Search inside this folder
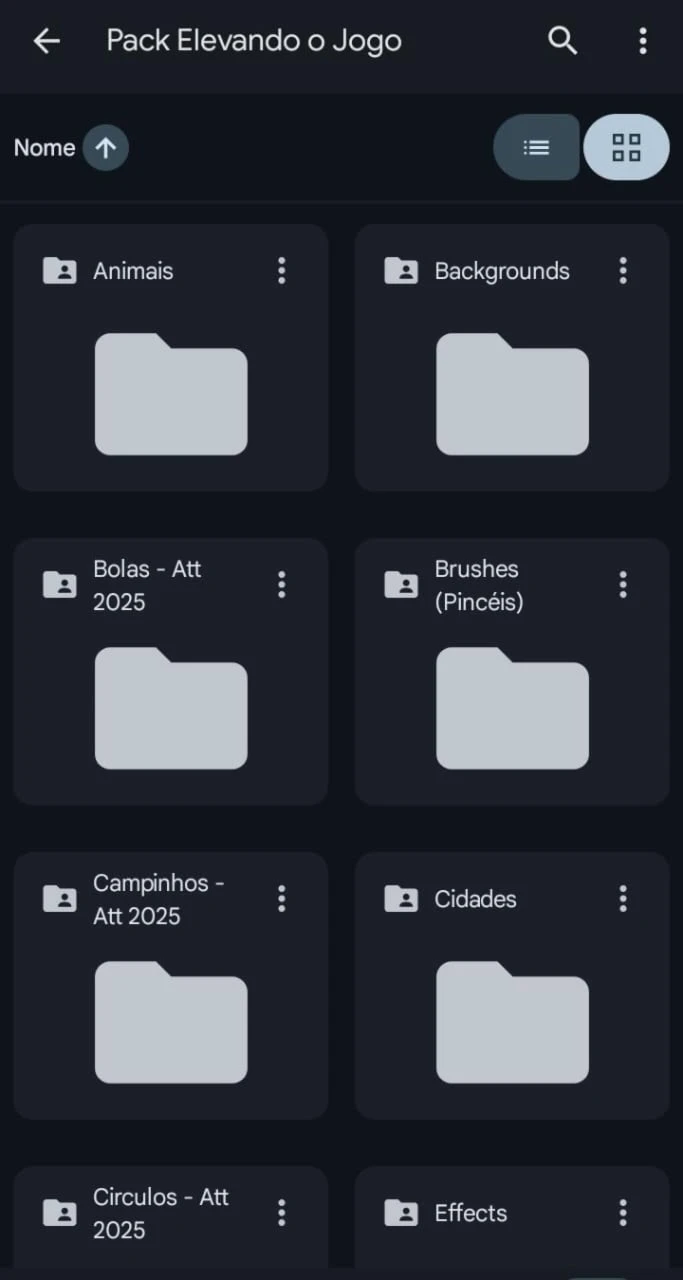Viewport: 683px width, 1280px height. (x=563, y=41)
